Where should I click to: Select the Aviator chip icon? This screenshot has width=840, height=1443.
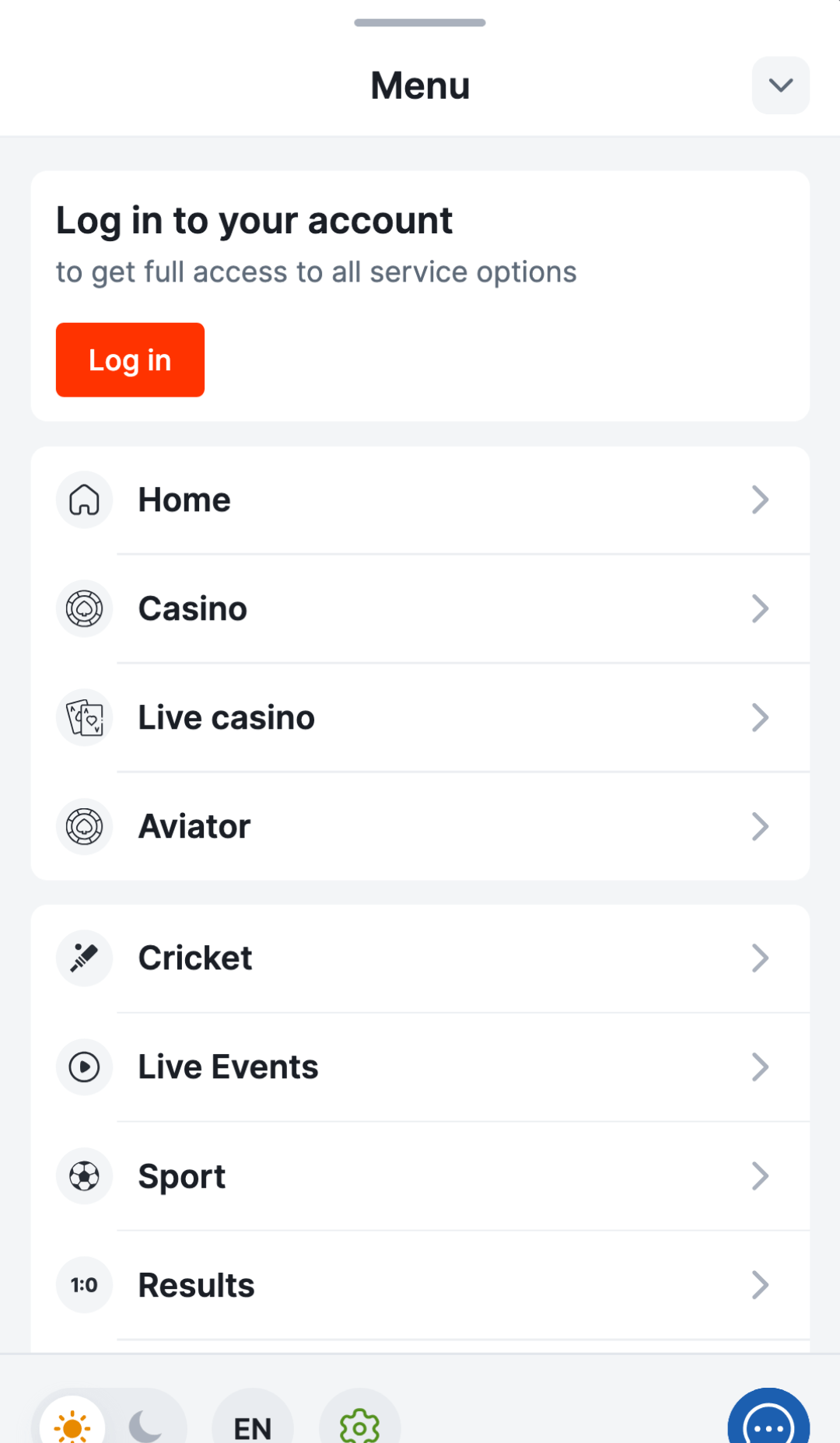pyautogui.click(x=84, y=826)
